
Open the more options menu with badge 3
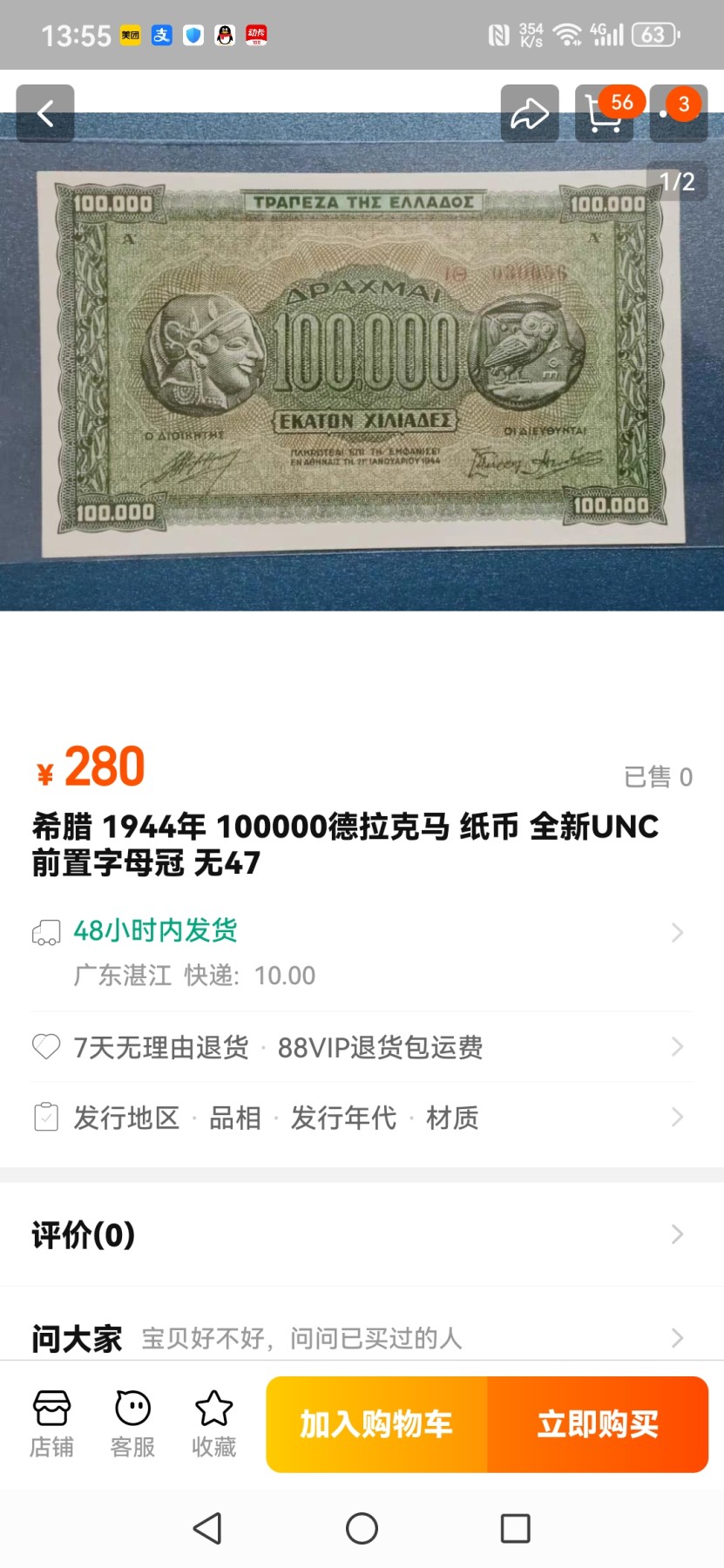[678, 113]
